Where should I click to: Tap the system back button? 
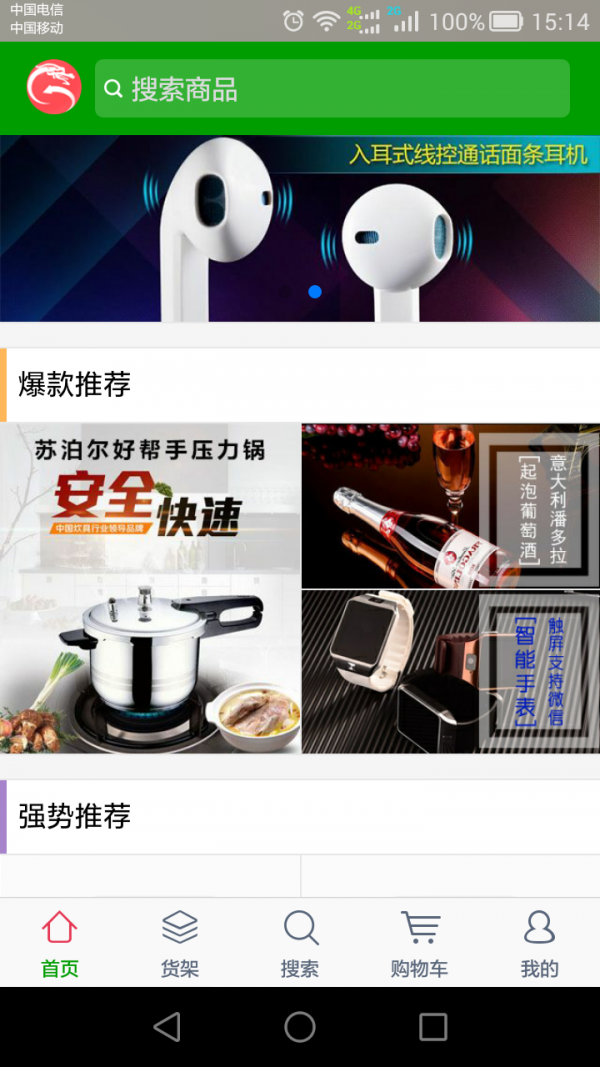coord(167,1026)
